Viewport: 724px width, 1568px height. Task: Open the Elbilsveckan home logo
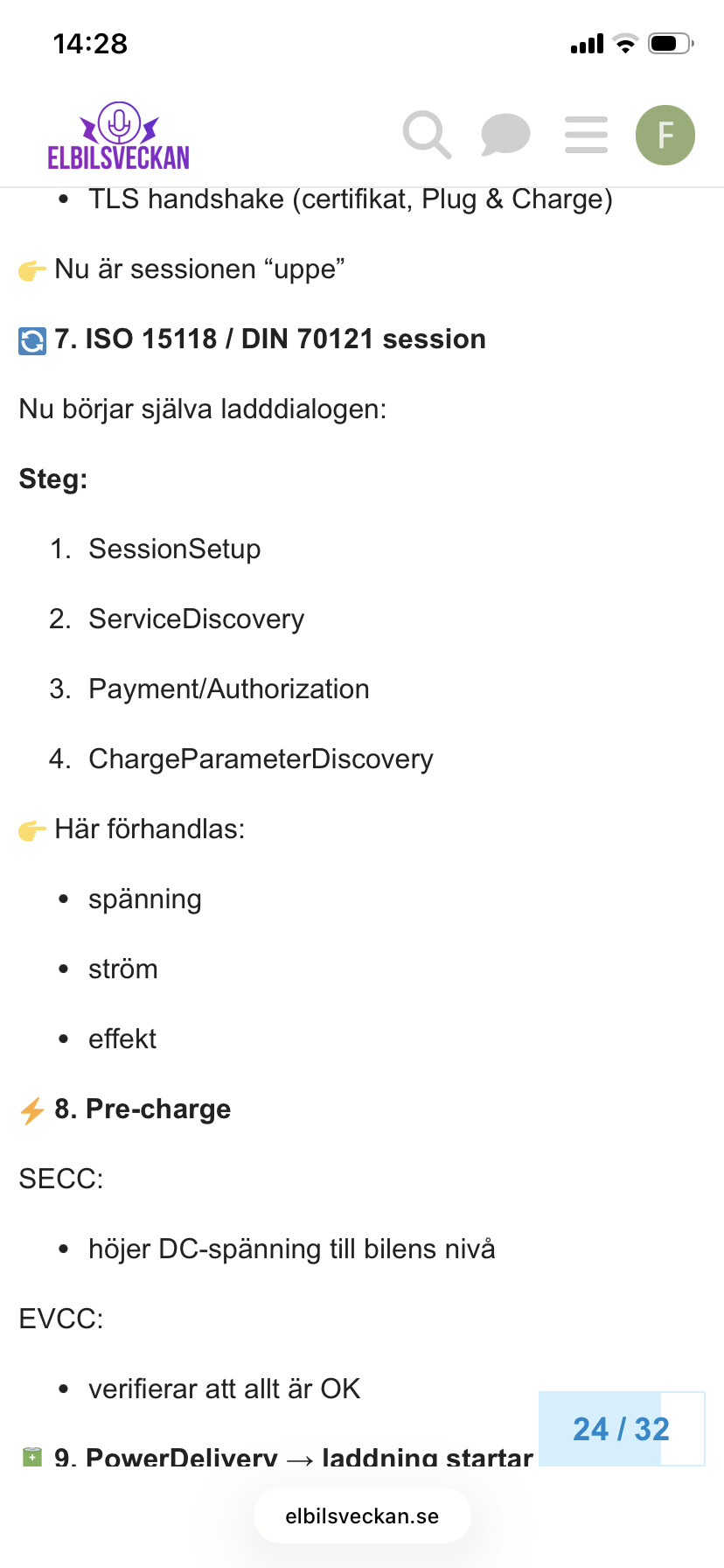click(118, 136)
